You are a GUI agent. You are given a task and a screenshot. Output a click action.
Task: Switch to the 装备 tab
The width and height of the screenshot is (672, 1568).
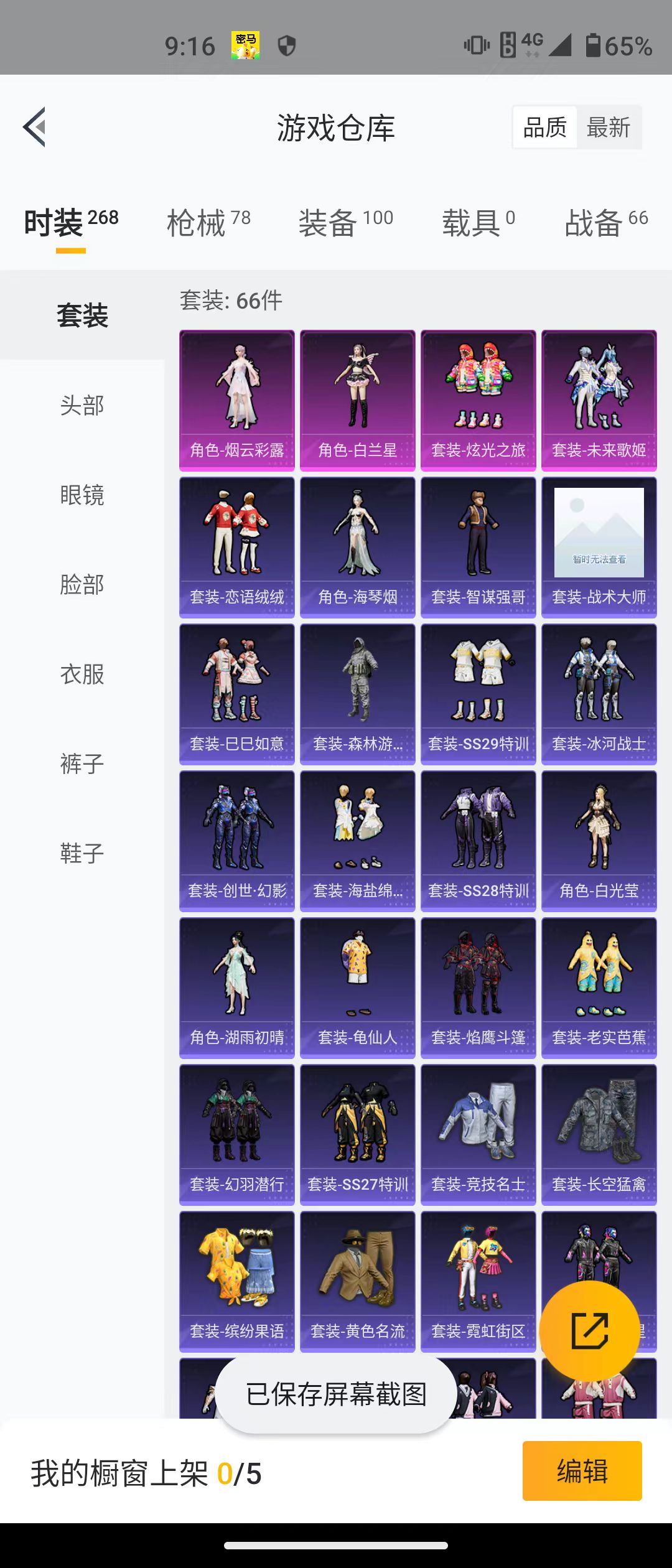click(x=345, y=223)
